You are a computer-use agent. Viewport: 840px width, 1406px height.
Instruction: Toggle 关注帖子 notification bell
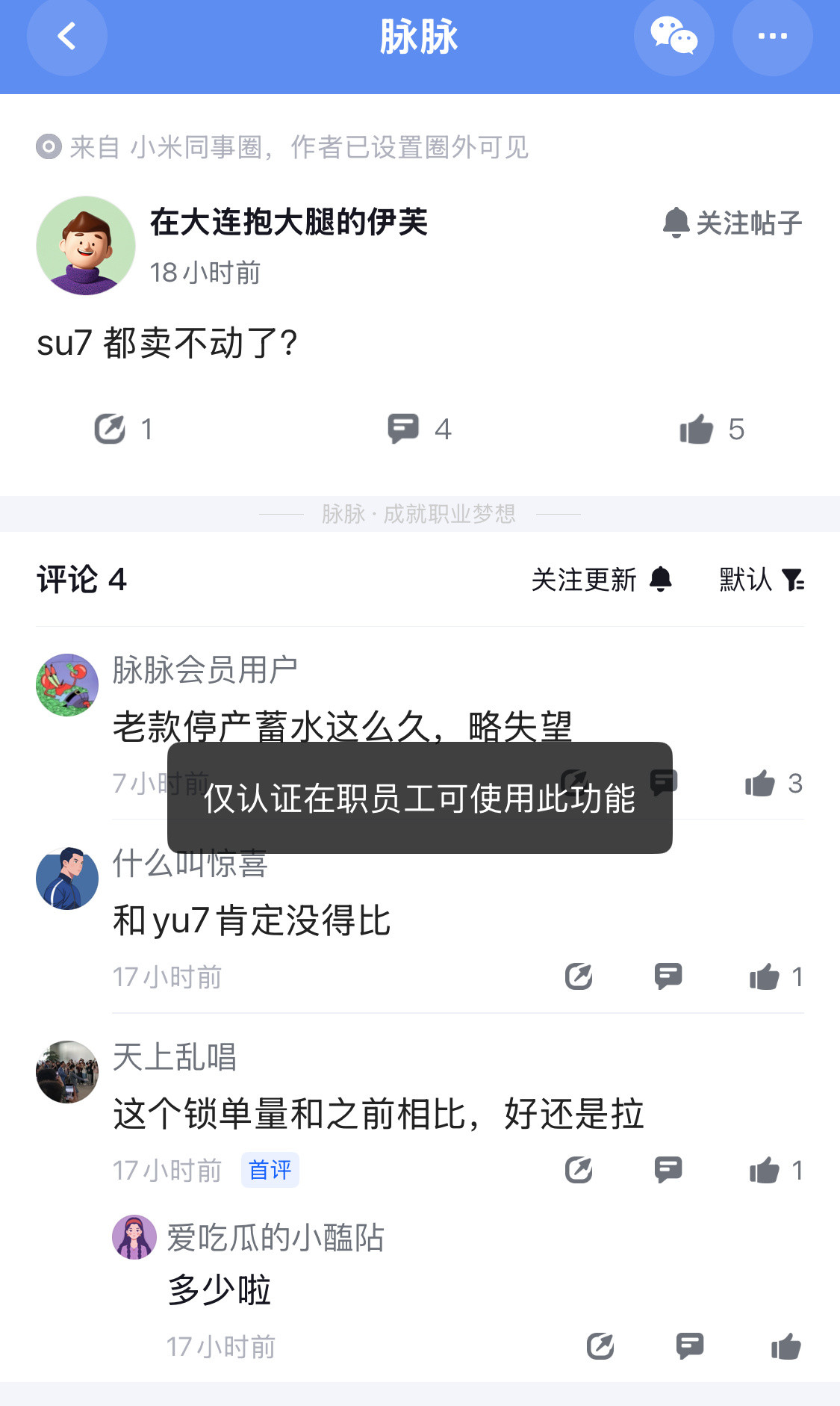click(732, 223)
